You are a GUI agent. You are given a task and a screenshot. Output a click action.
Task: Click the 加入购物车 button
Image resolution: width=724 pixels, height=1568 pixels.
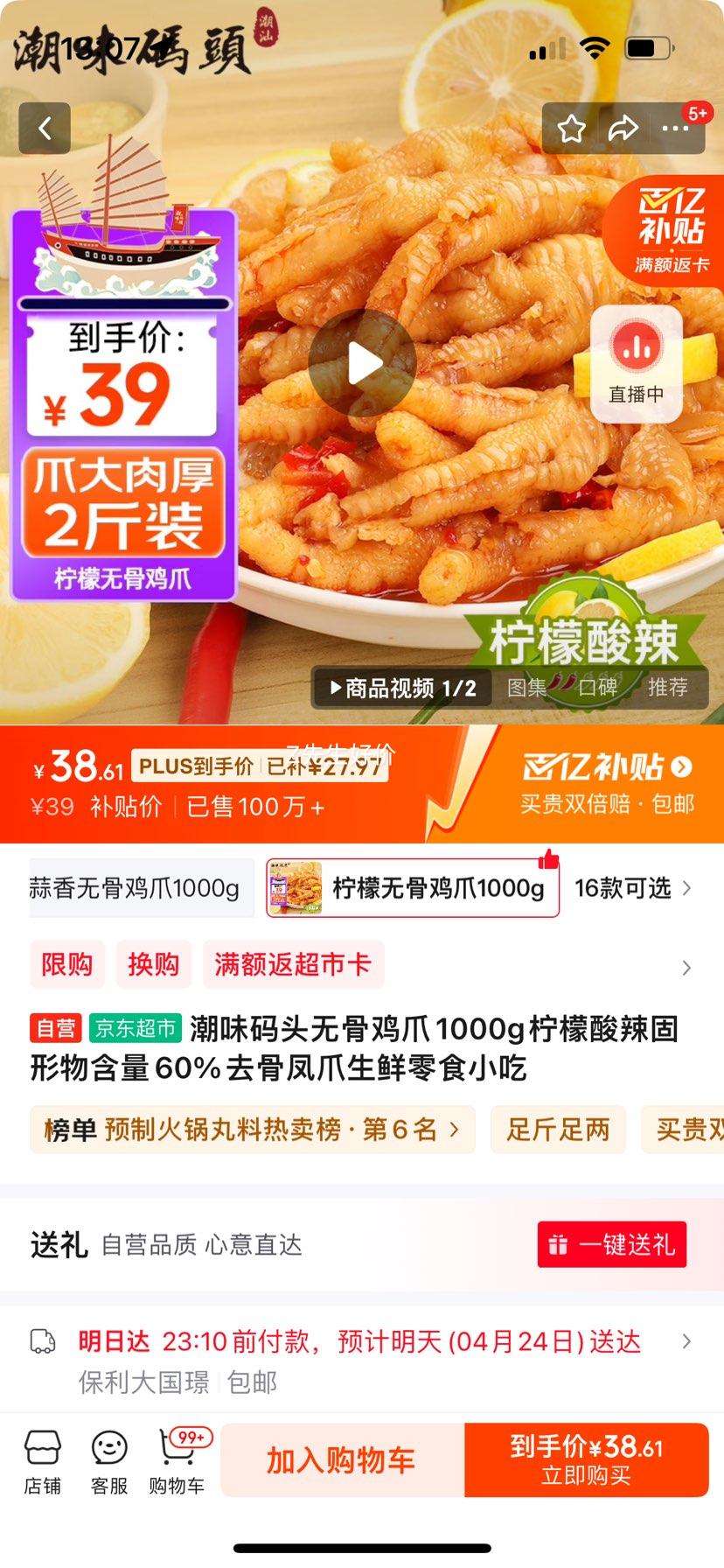pos(340,1459)
